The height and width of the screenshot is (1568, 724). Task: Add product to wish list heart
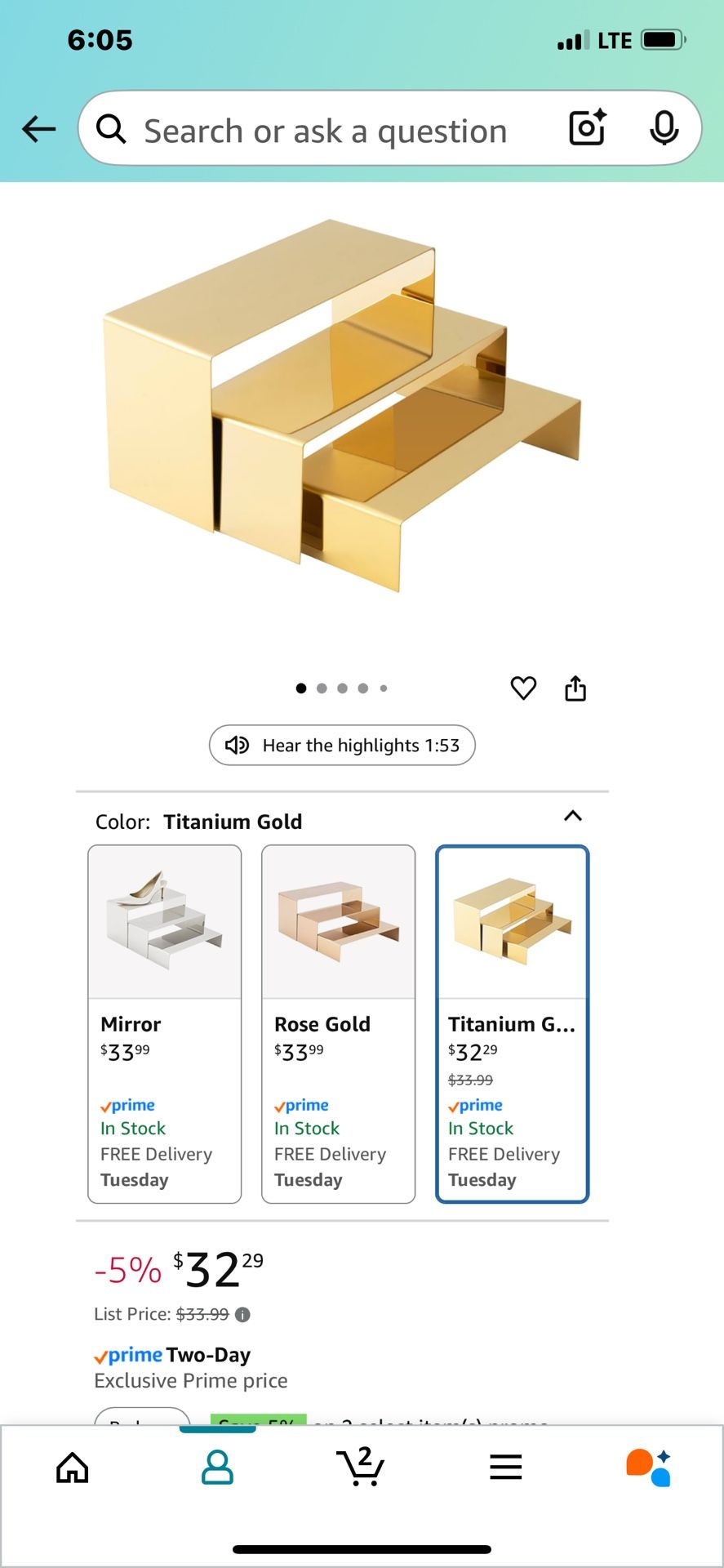pos(523,688)
